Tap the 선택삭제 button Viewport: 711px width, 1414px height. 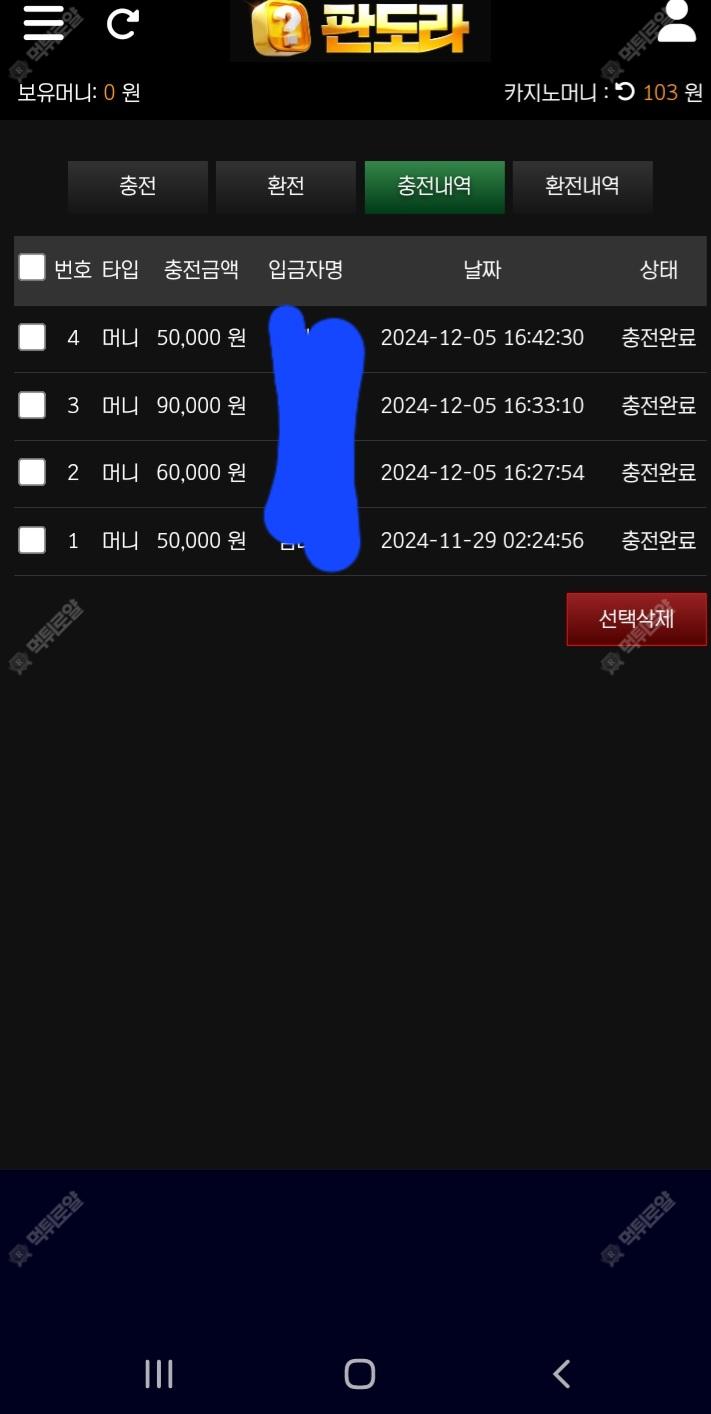pos(637,619)
